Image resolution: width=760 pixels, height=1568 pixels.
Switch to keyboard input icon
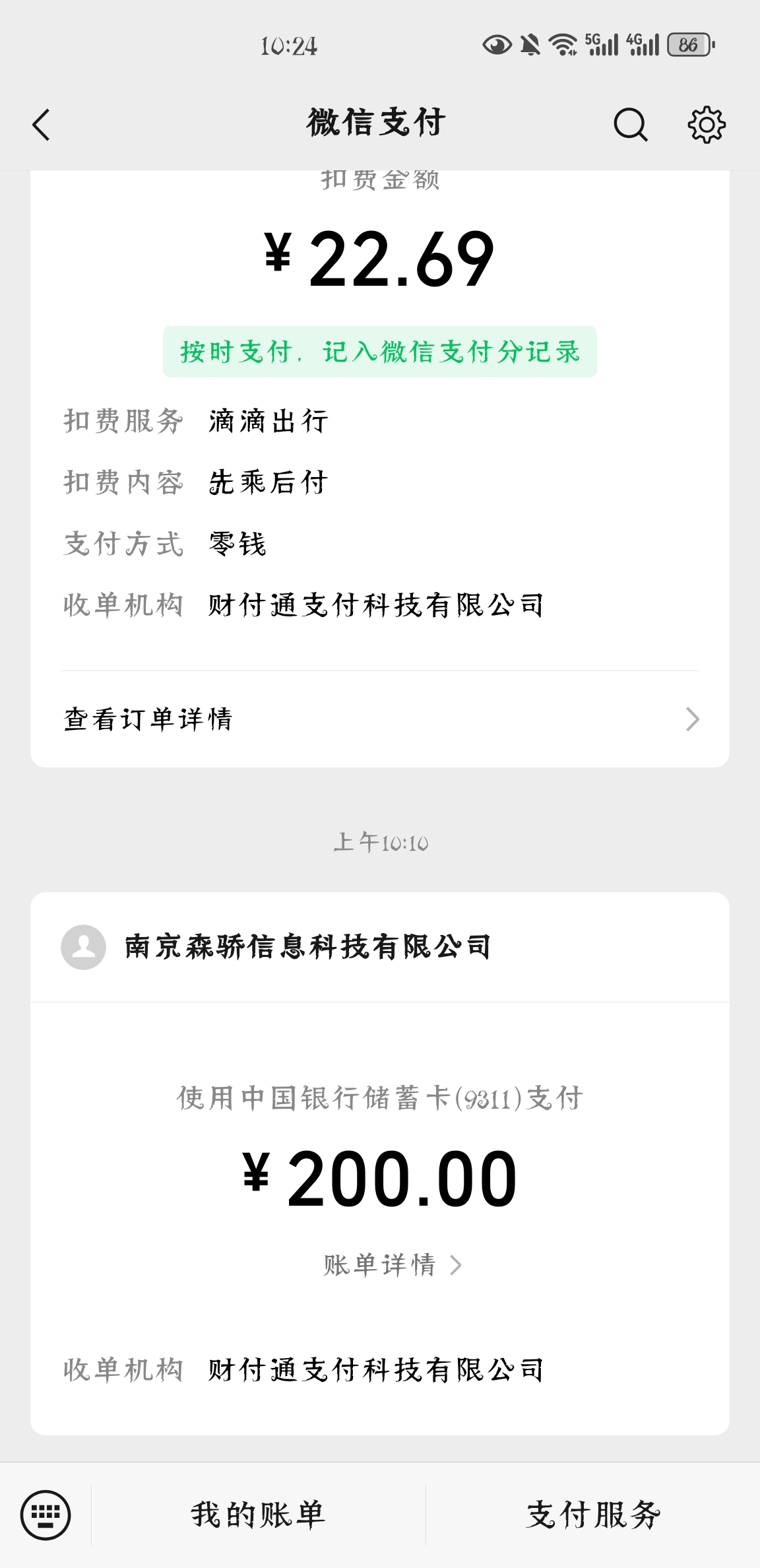(x=46, y=1515)
